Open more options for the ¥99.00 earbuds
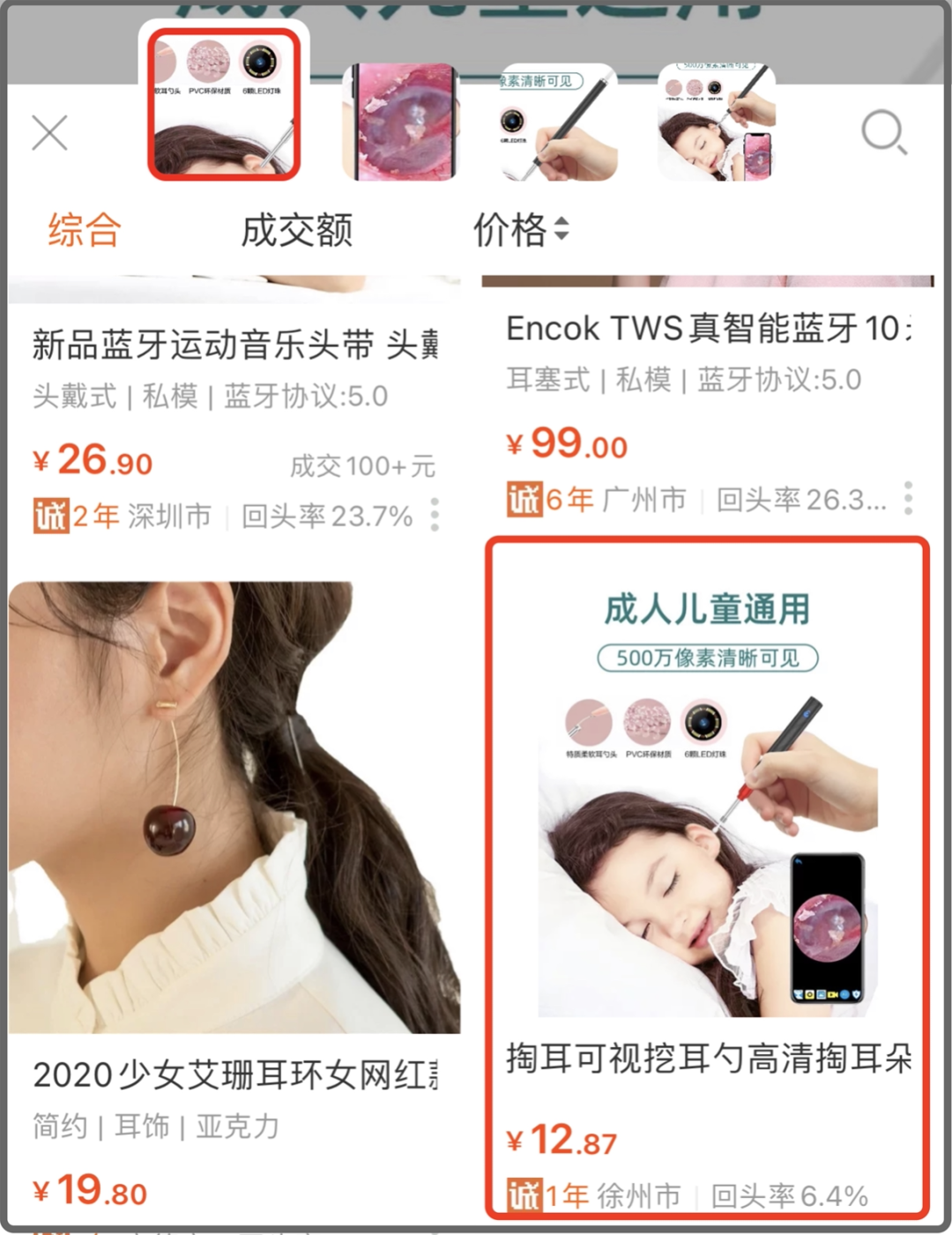This screenshot has height=1235, width=952. click(x=908, y=498)
